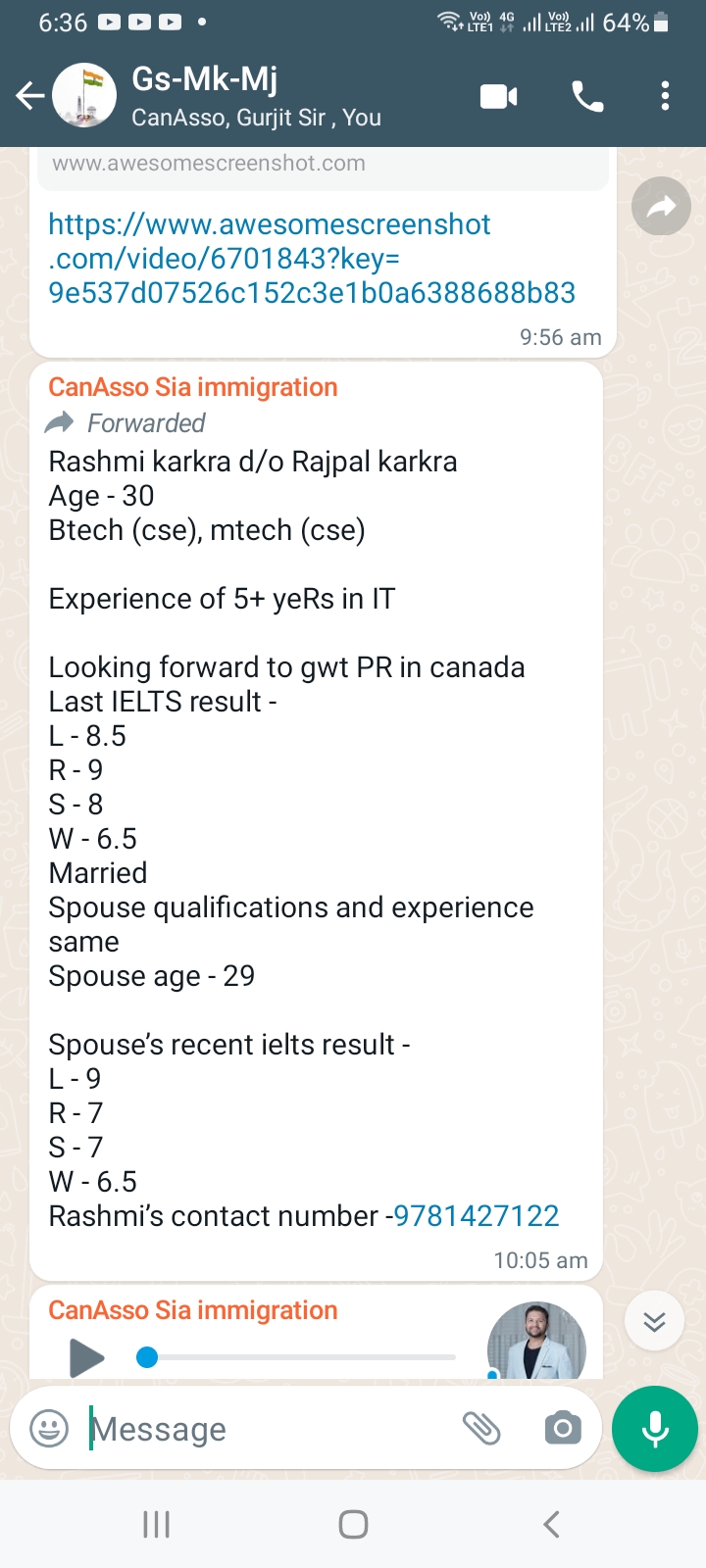This screenshot has width=706, height=1568.
Task: Open the emoji picker
Action: point(49,1429)
